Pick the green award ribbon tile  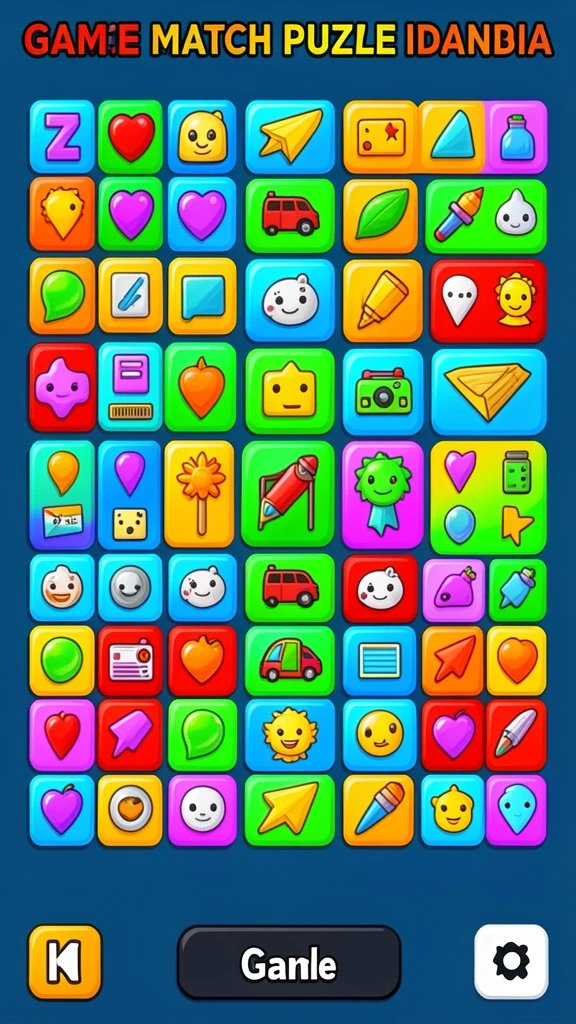(383, 494)
